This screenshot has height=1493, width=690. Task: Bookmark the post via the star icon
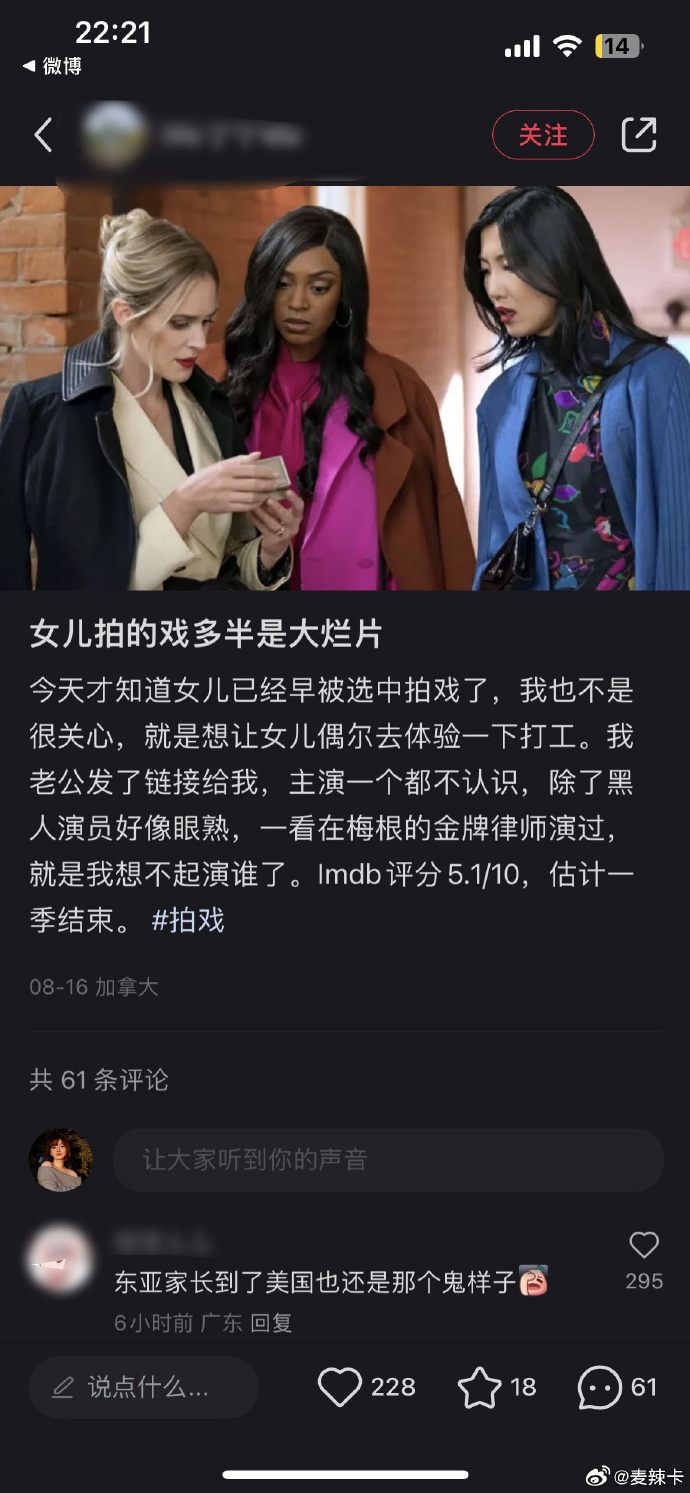point(479,1387)
